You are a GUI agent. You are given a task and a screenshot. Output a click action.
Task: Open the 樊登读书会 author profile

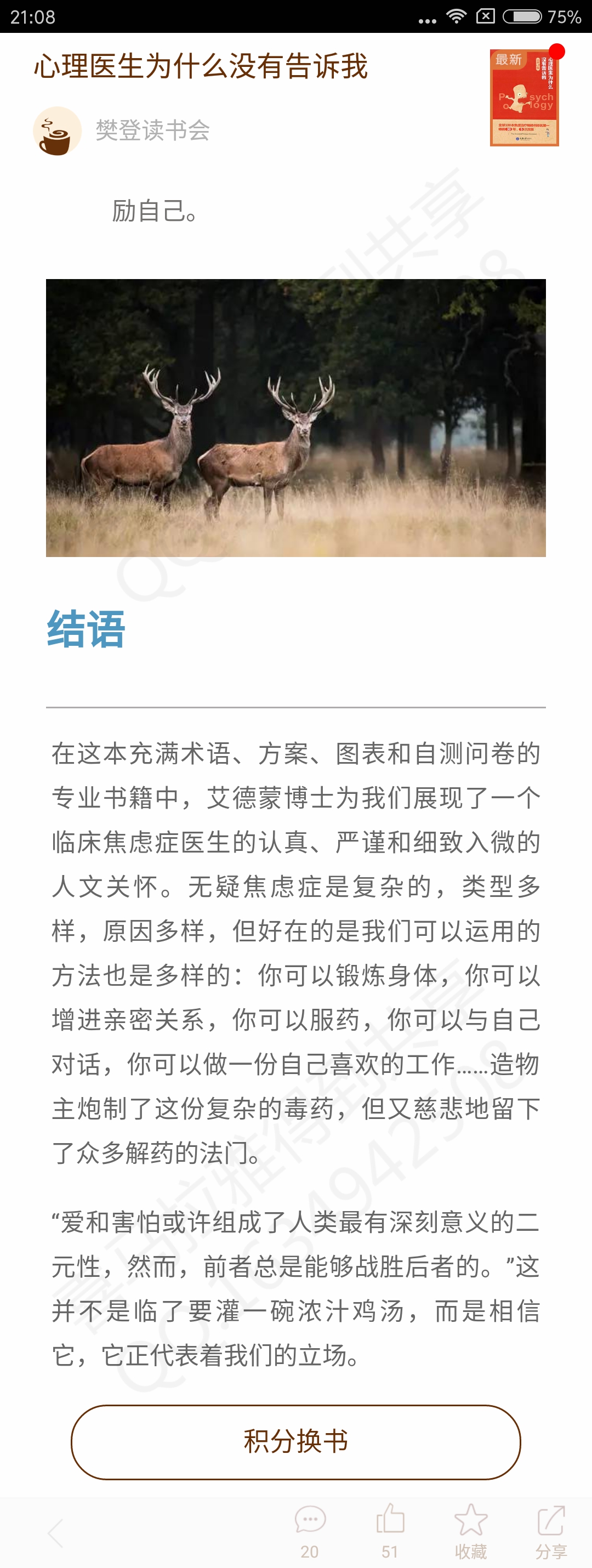tap(151, 130)
